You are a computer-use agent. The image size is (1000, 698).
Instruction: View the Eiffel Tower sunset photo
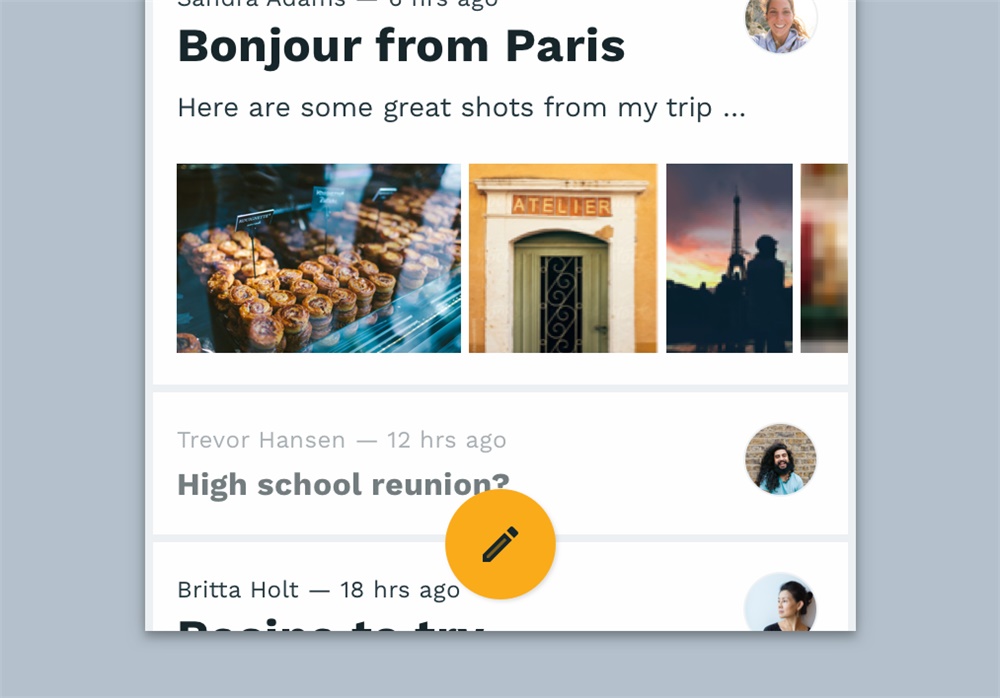point(729,258)
